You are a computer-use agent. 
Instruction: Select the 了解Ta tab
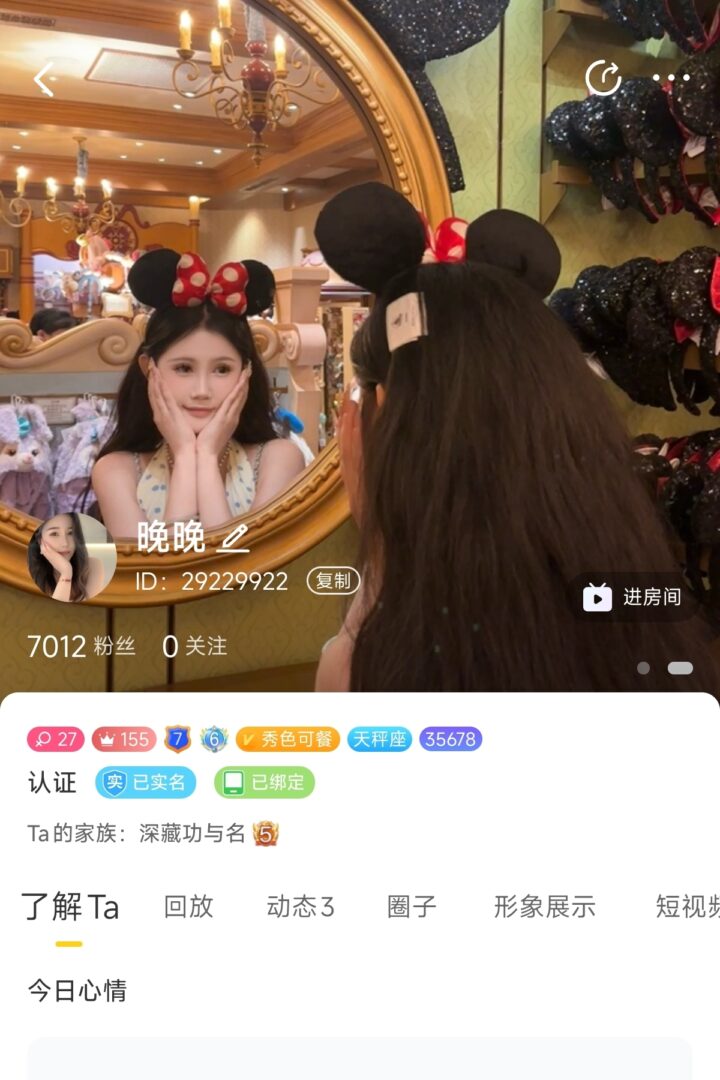point(70,906)
